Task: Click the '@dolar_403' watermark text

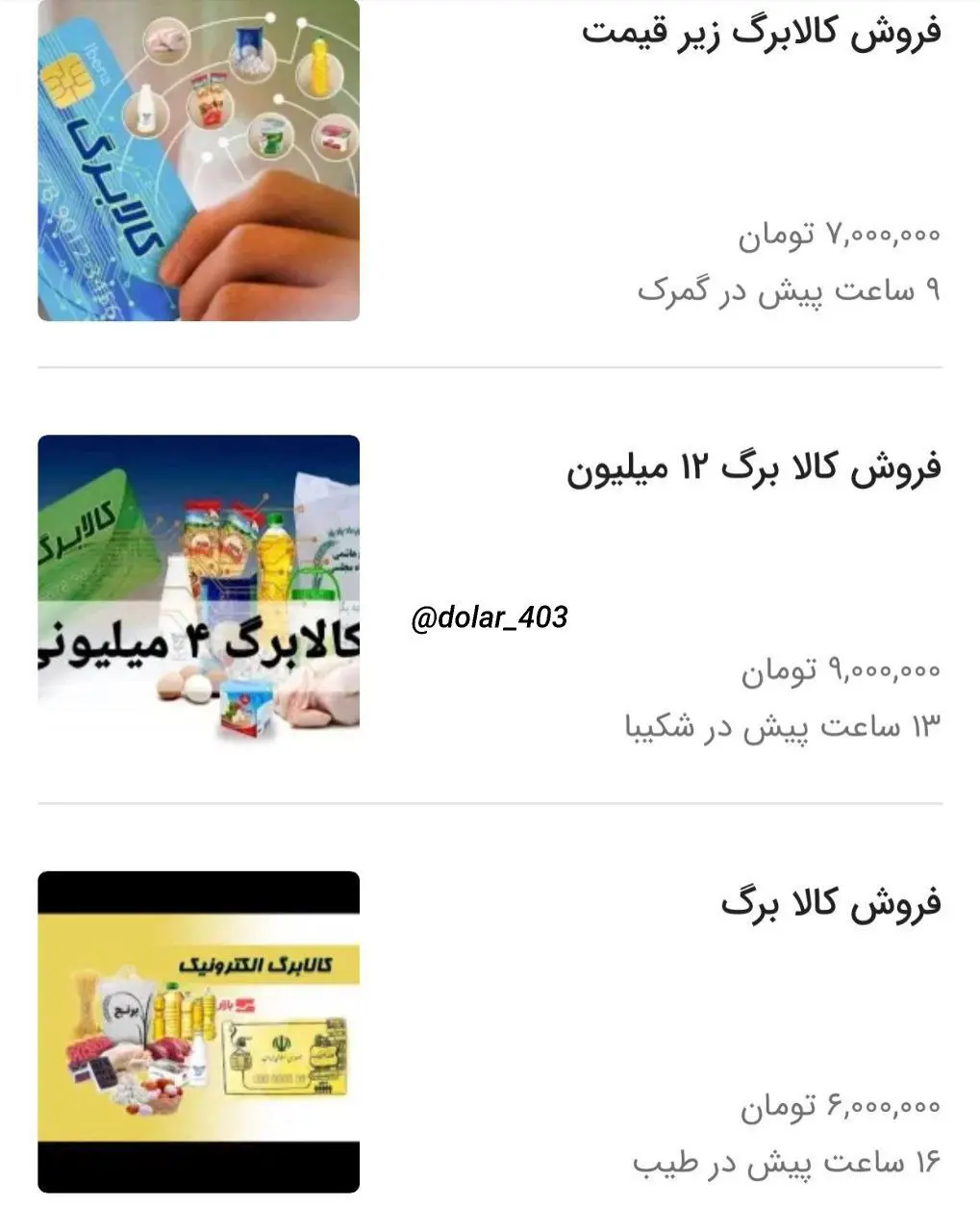Action: pos(490,616)
